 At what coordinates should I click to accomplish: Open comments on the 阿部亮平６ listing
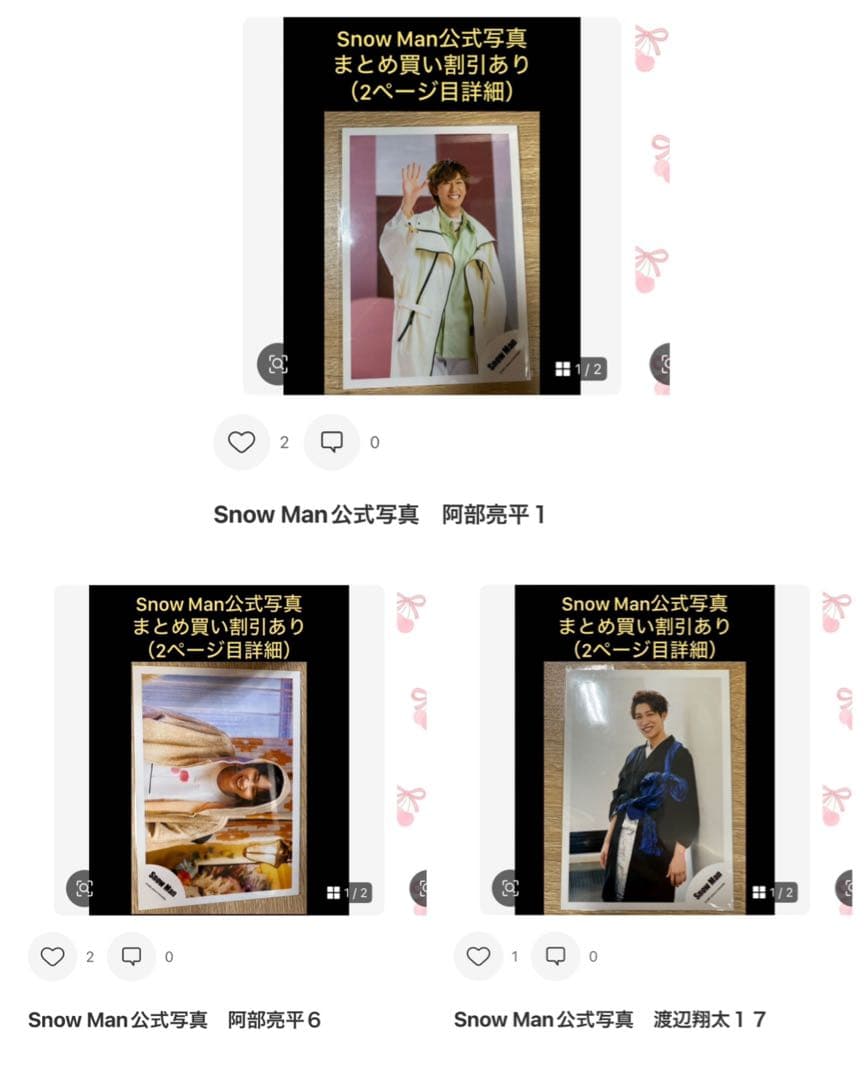[x=131, y=957]
